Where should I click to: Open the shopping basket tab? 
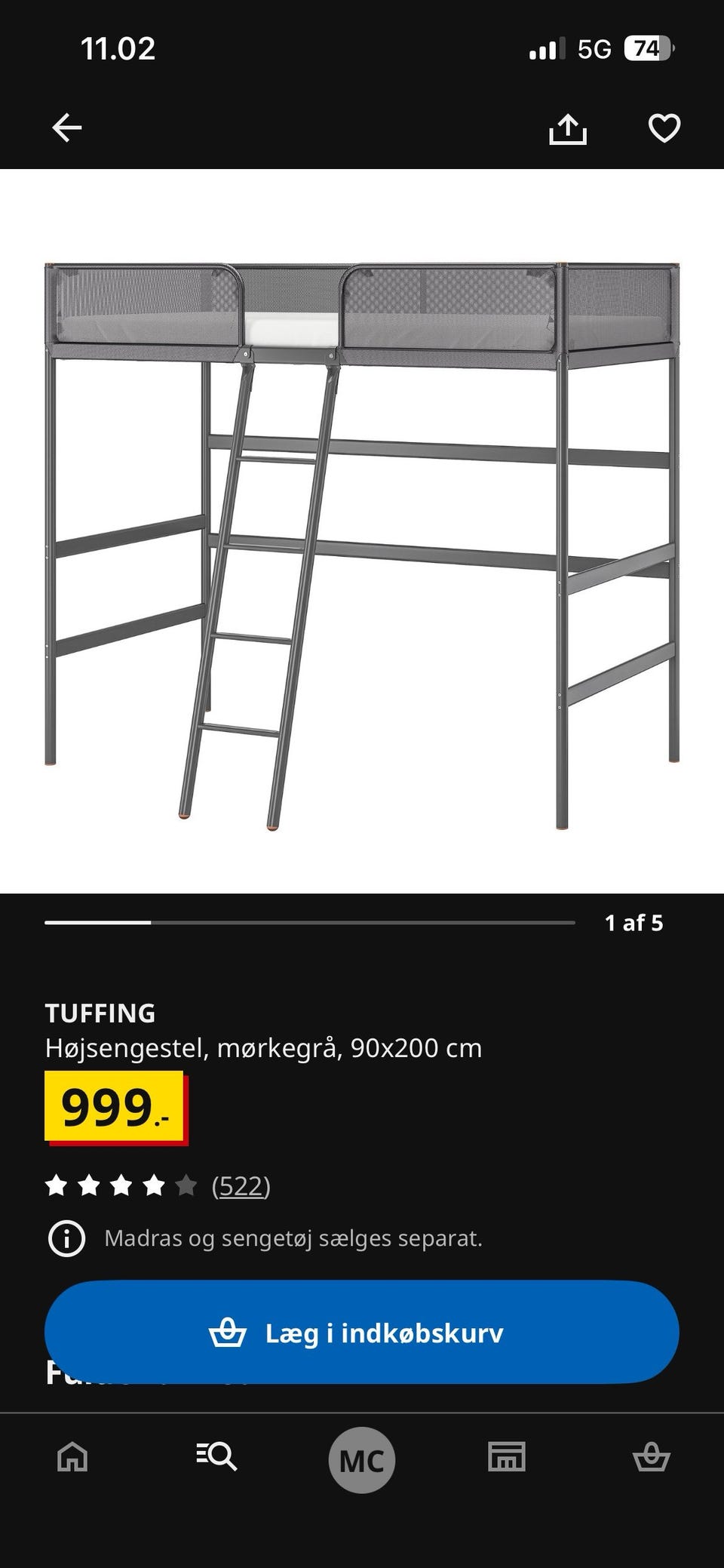(x=651, y=1456)
